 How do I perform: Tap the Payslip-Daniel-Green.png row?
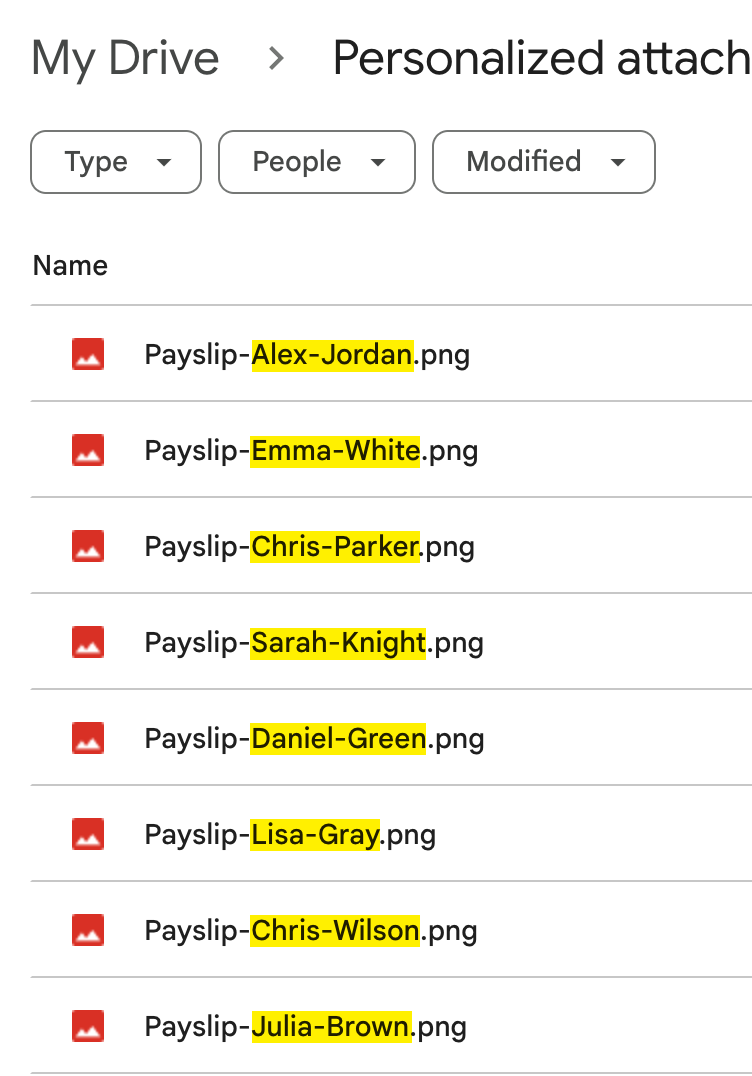[x=314, y=739]
